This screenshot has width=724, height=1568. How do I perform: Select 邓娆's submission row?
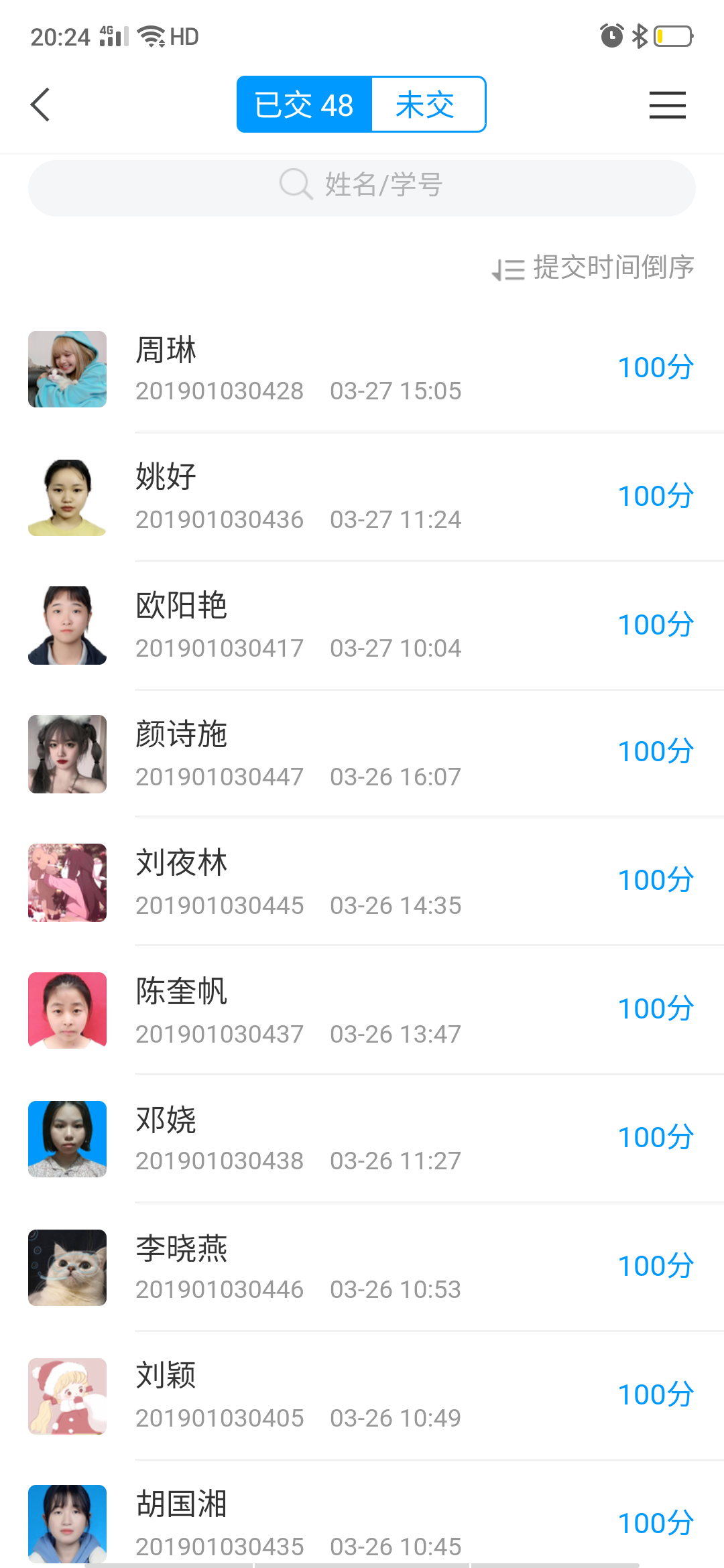pyautogui.click(x=362, y=1139)
